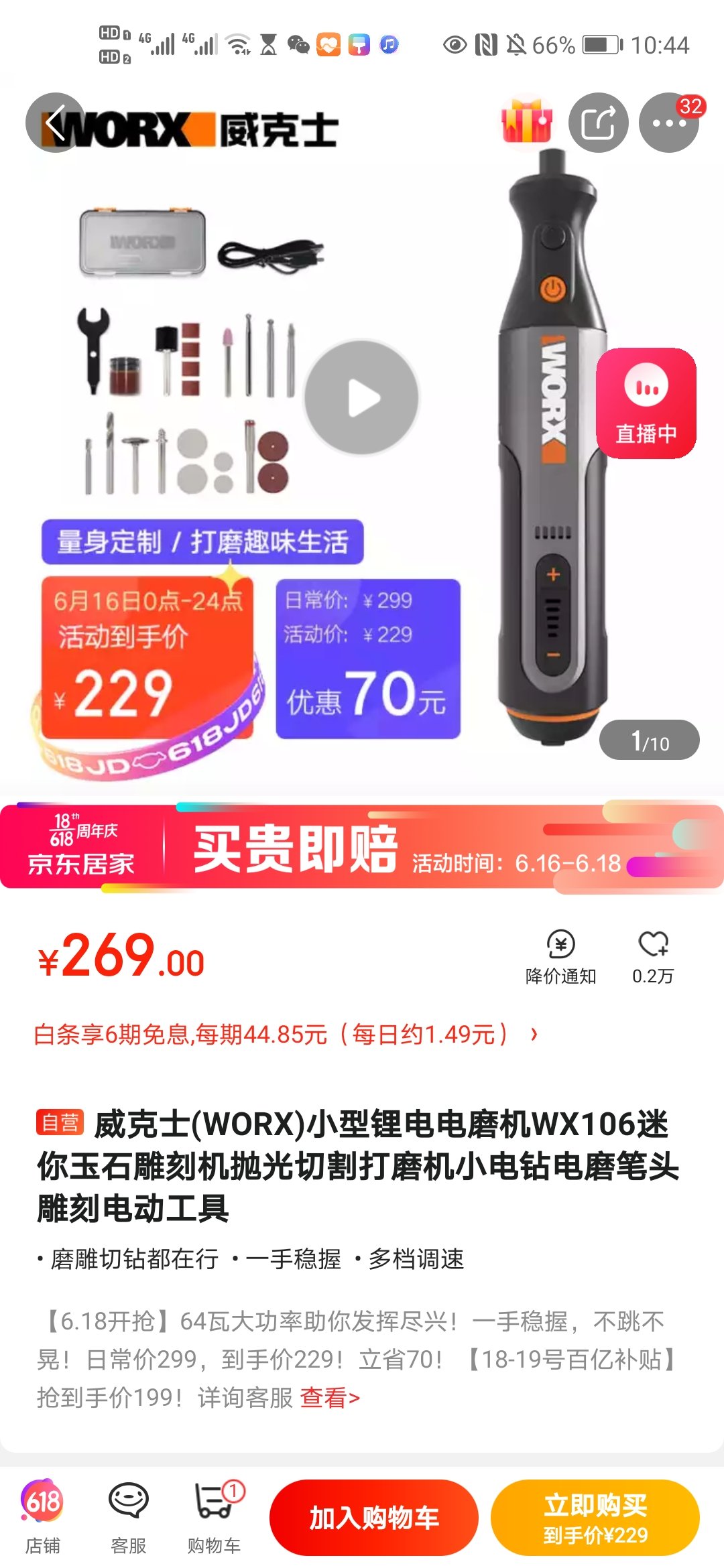Go back using the top-left arrow
This screenshot has width=724, height=1568.
click(x=55, y=123)
